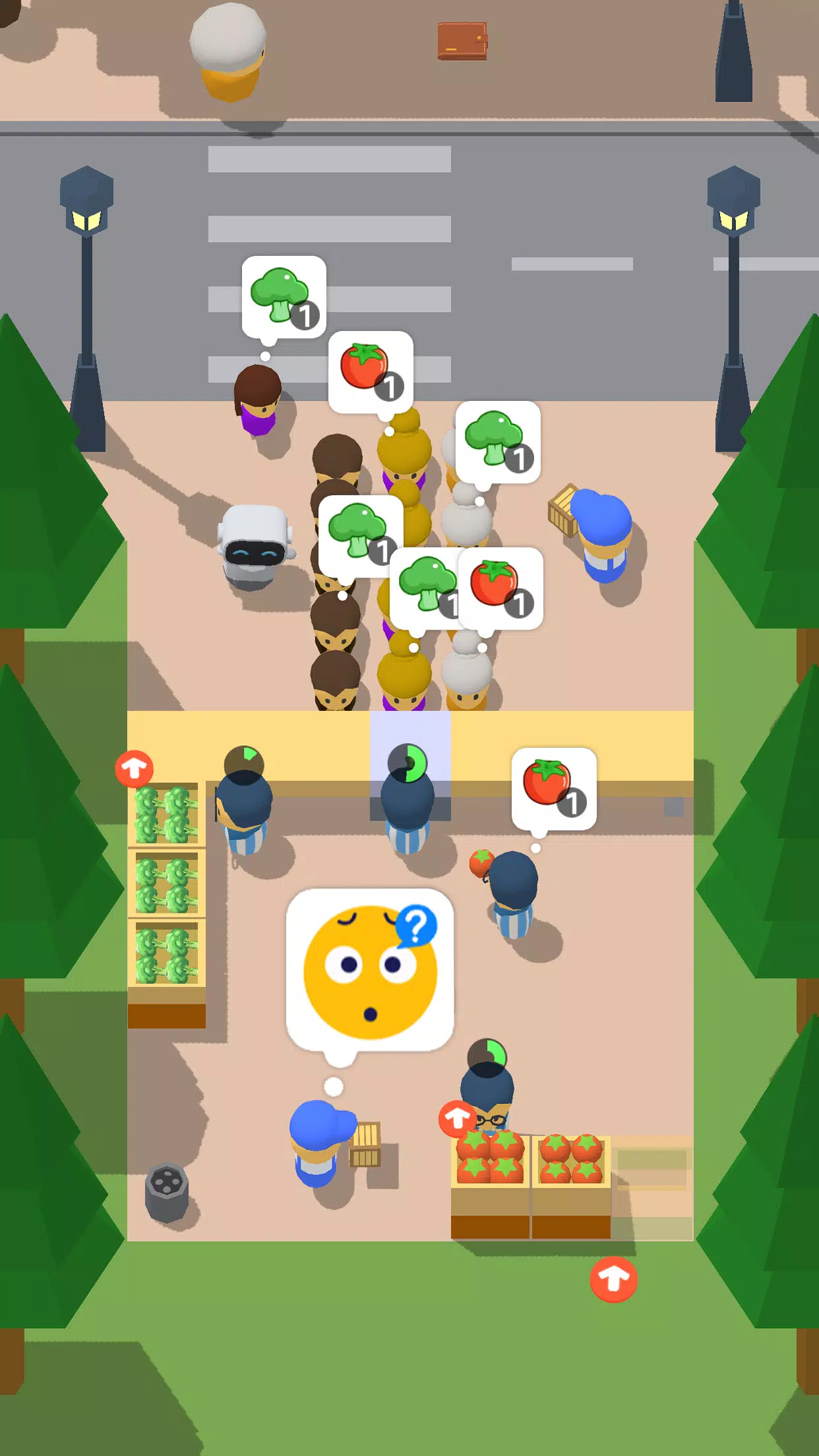Tap the upgrade arrow beside the broccoli shelf

pyautogui.click(x=135, y=769)
